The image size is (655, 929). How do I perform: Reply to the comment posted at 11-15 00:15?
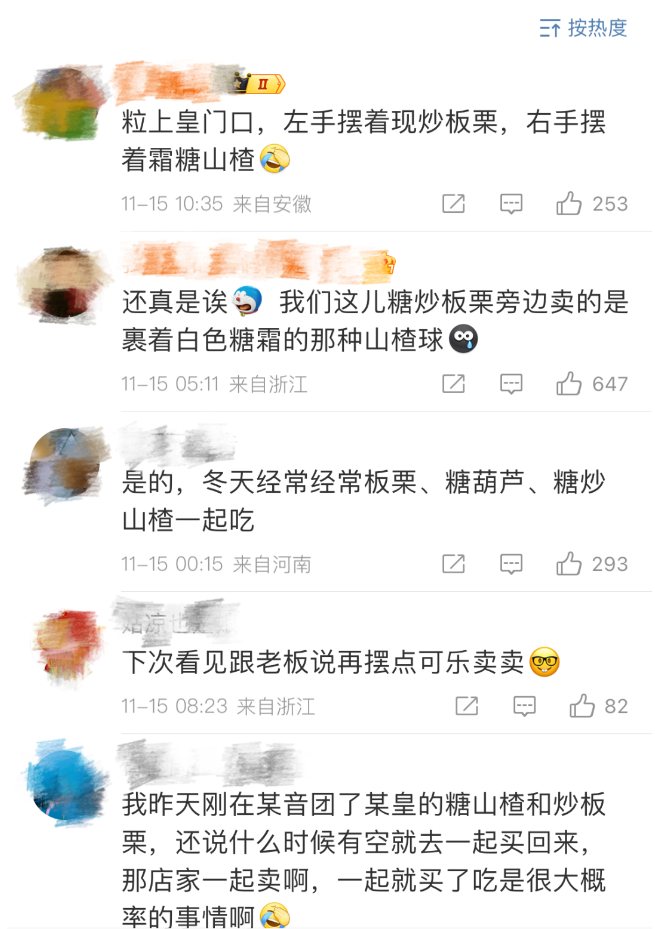tap(511, 564)
